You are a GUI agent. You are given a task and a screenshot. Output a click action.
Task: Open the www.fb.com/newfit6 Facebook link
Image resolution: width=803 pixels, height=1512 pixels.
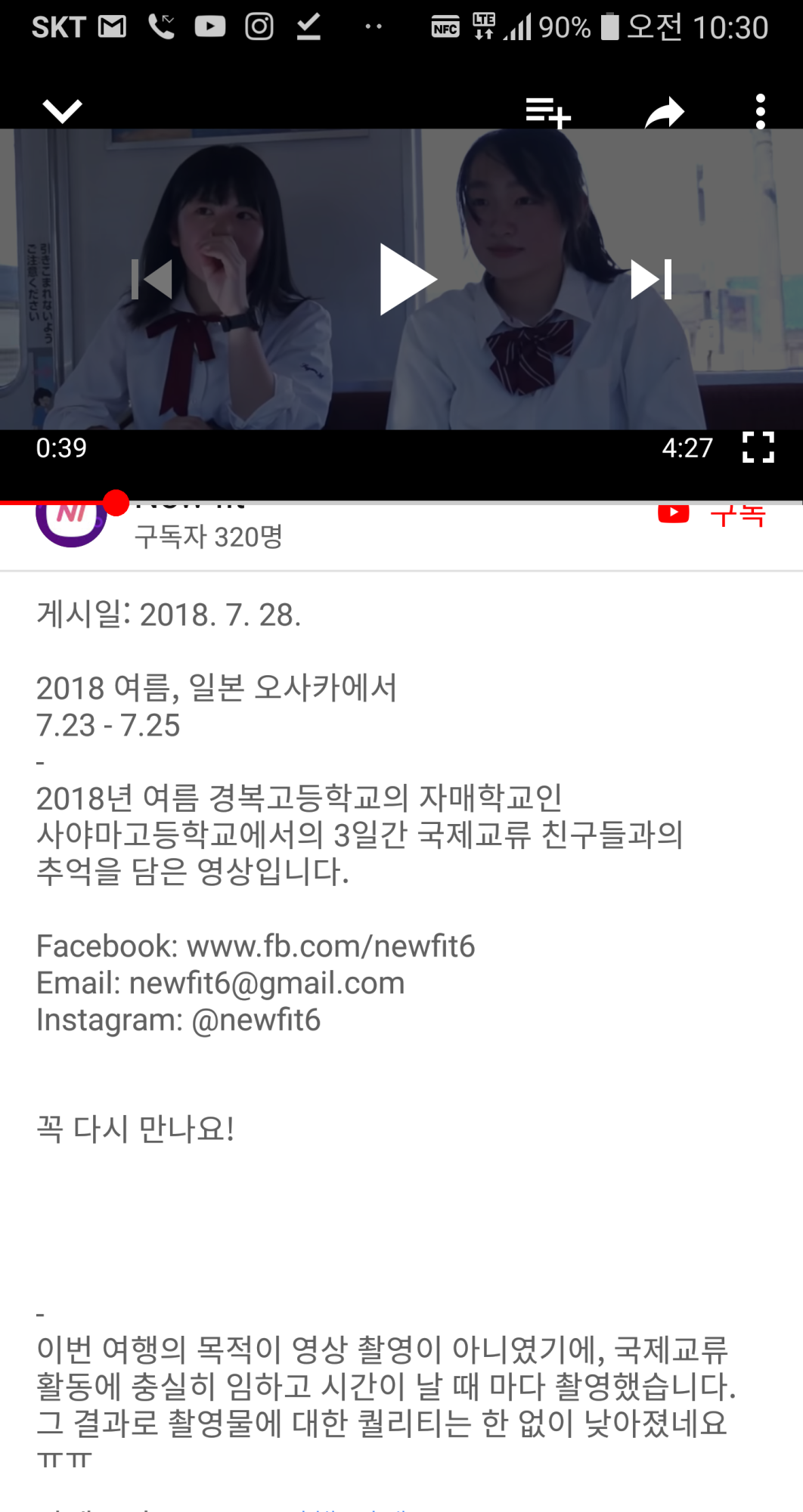point(330,947)
